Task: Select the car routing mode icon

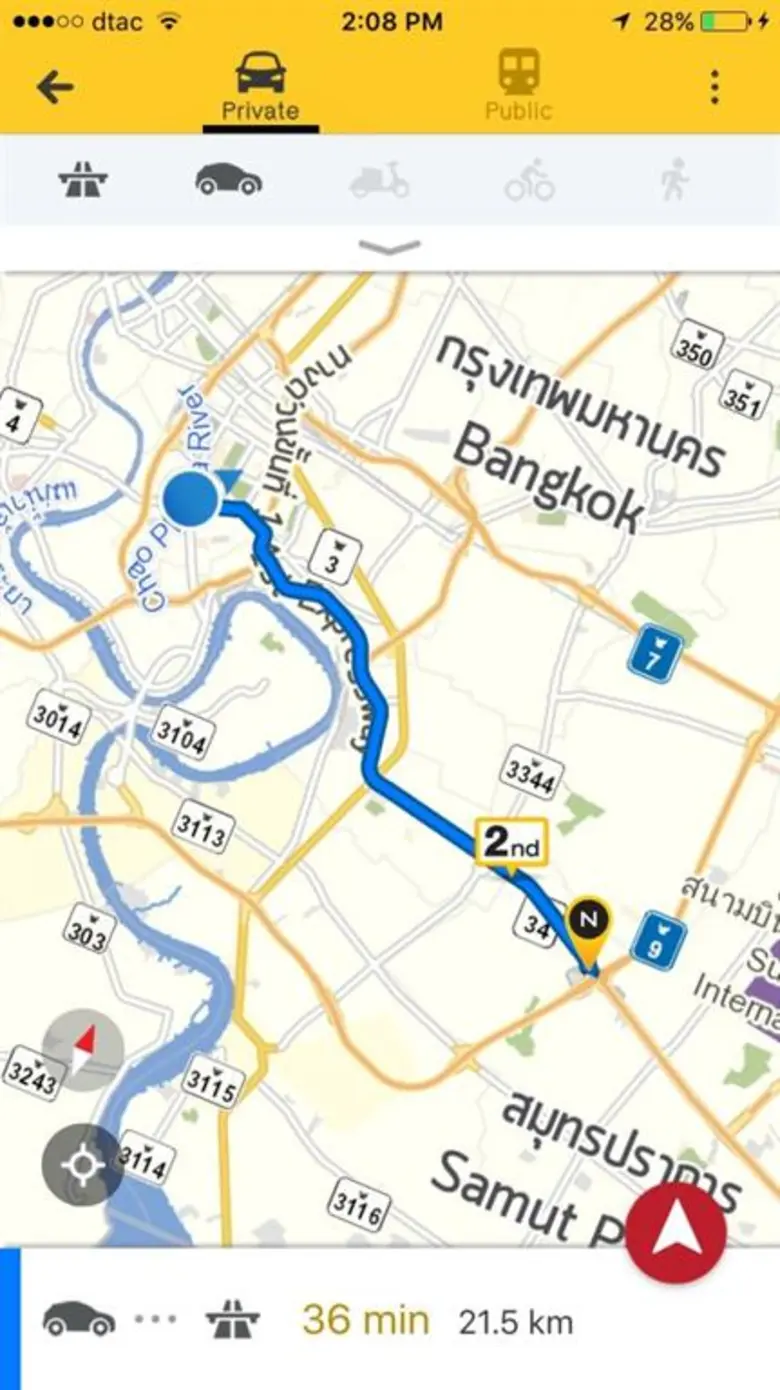Action: [232, 183]
